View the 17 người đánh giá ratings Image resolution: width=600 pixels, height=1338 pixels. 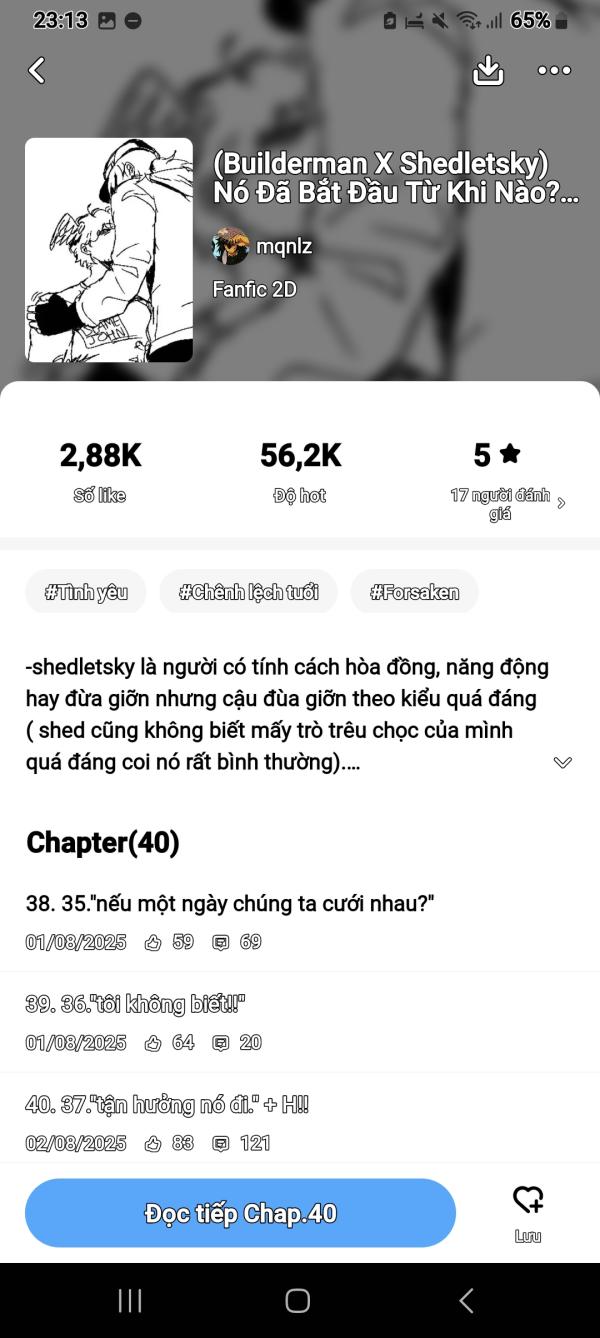pos(507,503)
